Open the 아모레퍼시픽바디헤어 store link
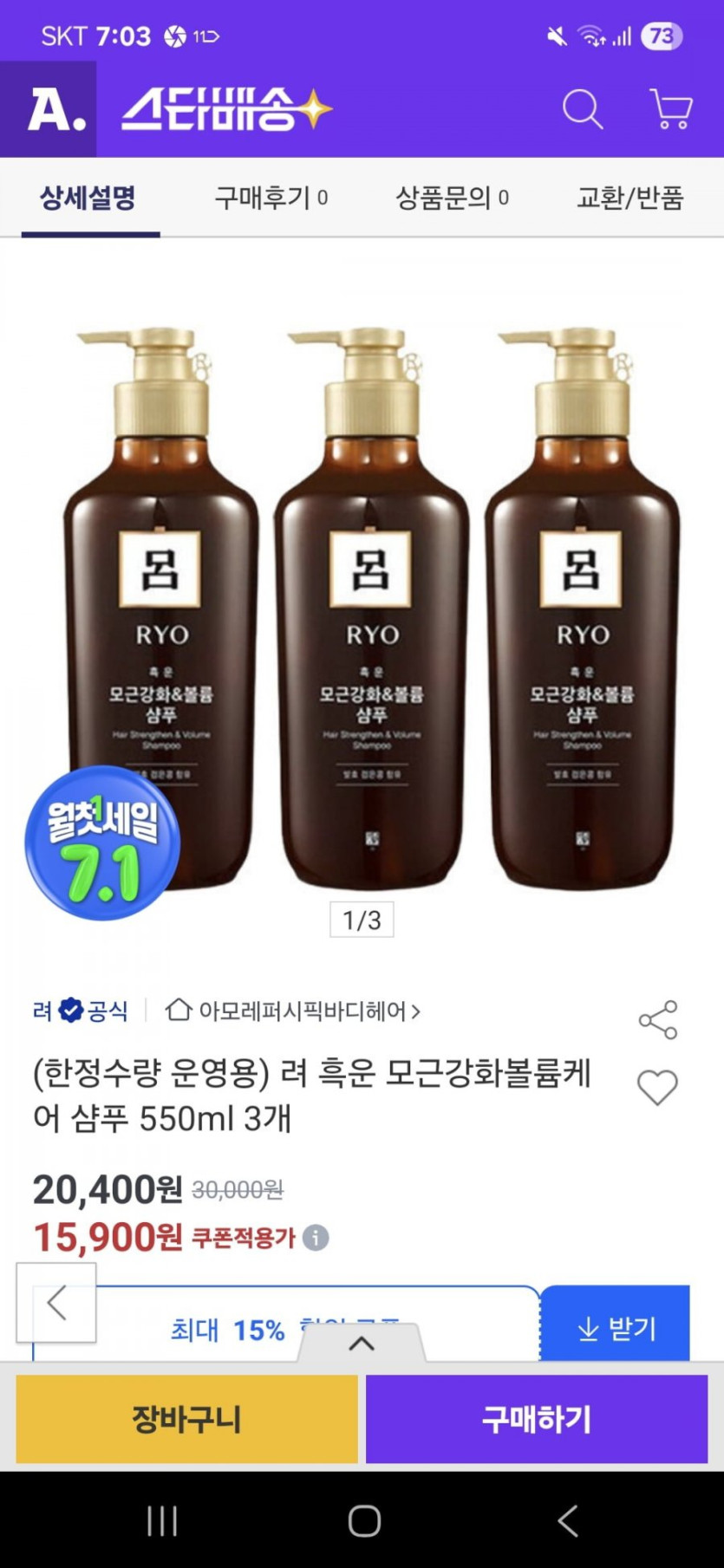This screenshot has width=724, height=1568. [x=293, y=1011]
